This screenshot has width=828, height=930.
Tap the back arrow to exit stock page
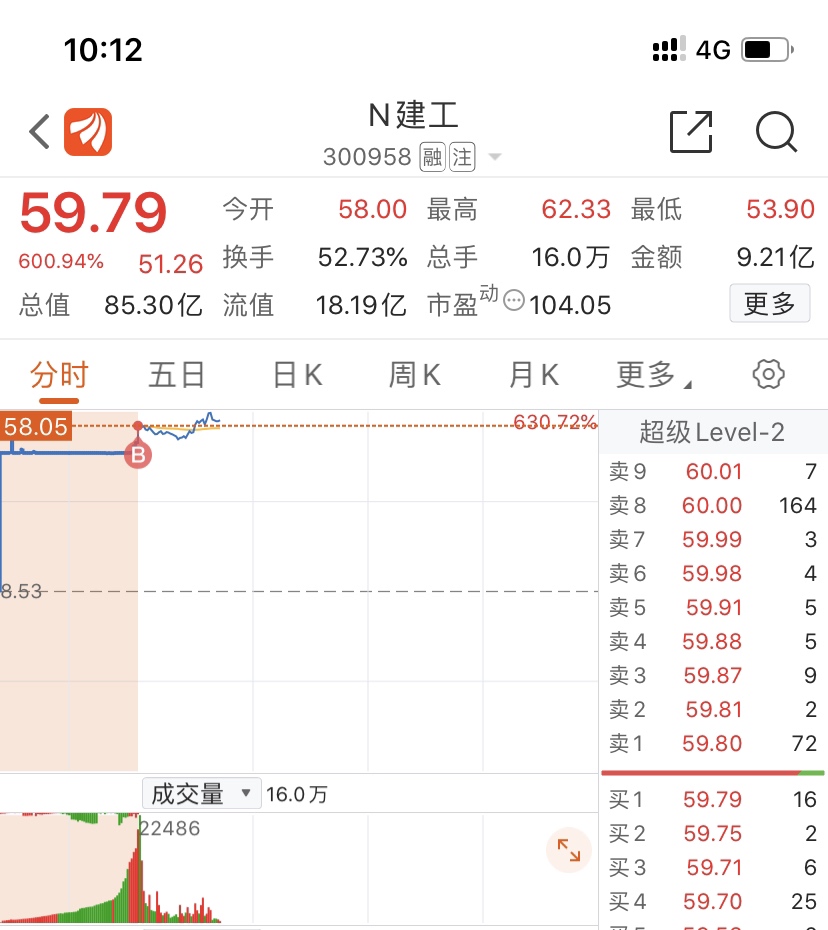37,130
